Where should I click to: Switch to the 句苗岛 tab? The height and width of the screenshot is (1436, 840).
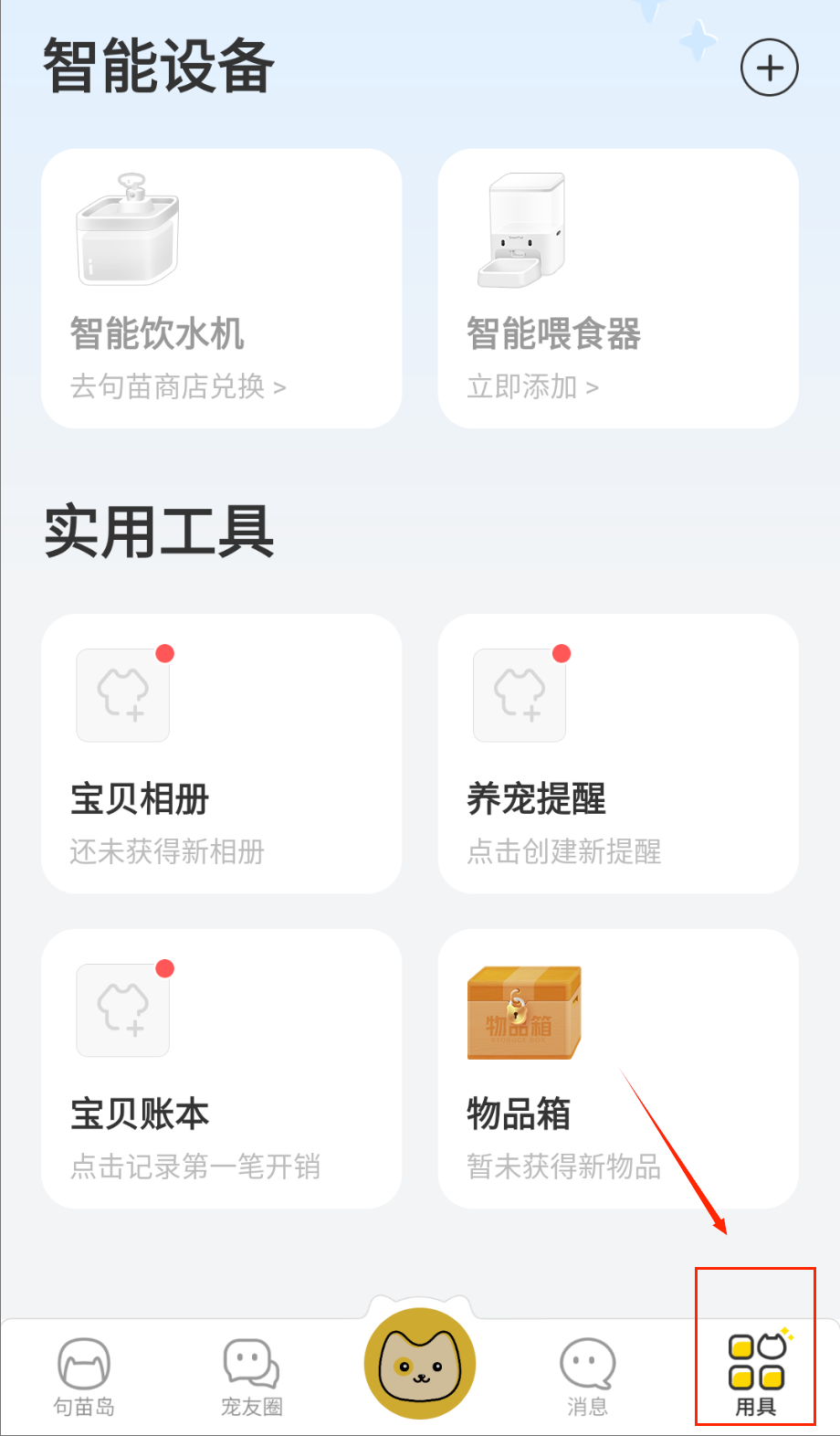pos(84,1377)
